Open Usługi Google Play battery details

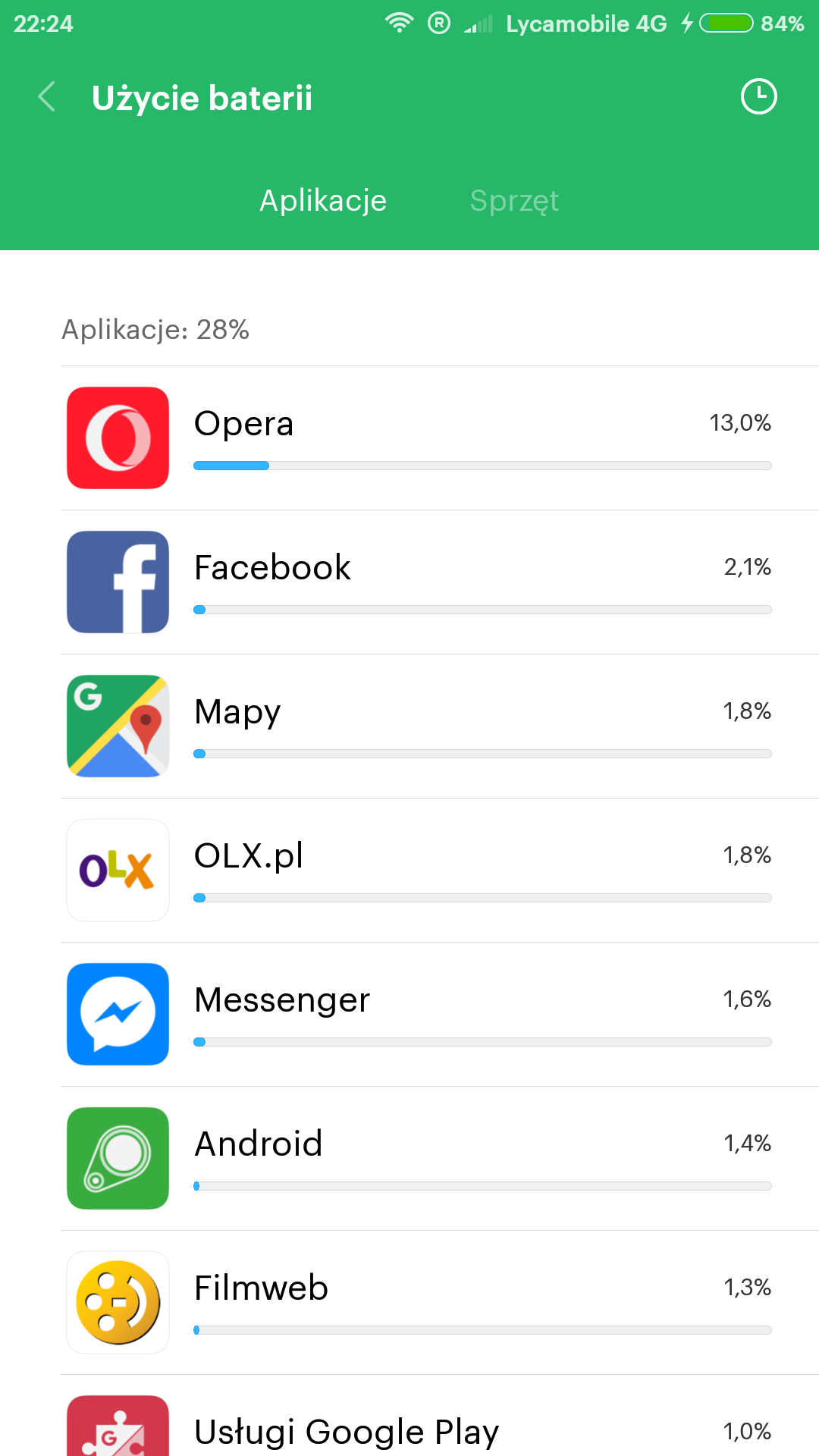coord(440,1429)
